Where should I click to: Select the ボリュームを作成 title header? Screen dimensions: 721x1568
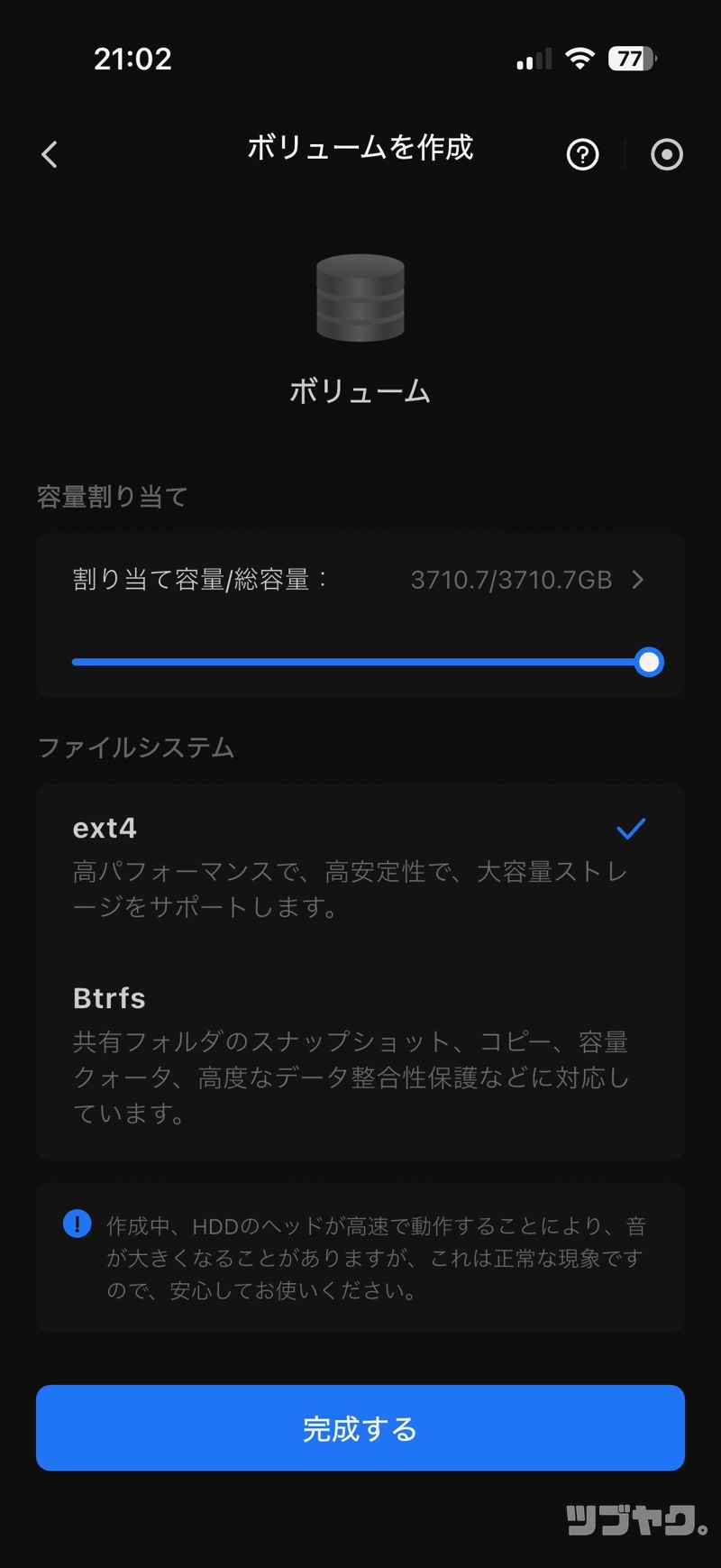tap(360, 150)
